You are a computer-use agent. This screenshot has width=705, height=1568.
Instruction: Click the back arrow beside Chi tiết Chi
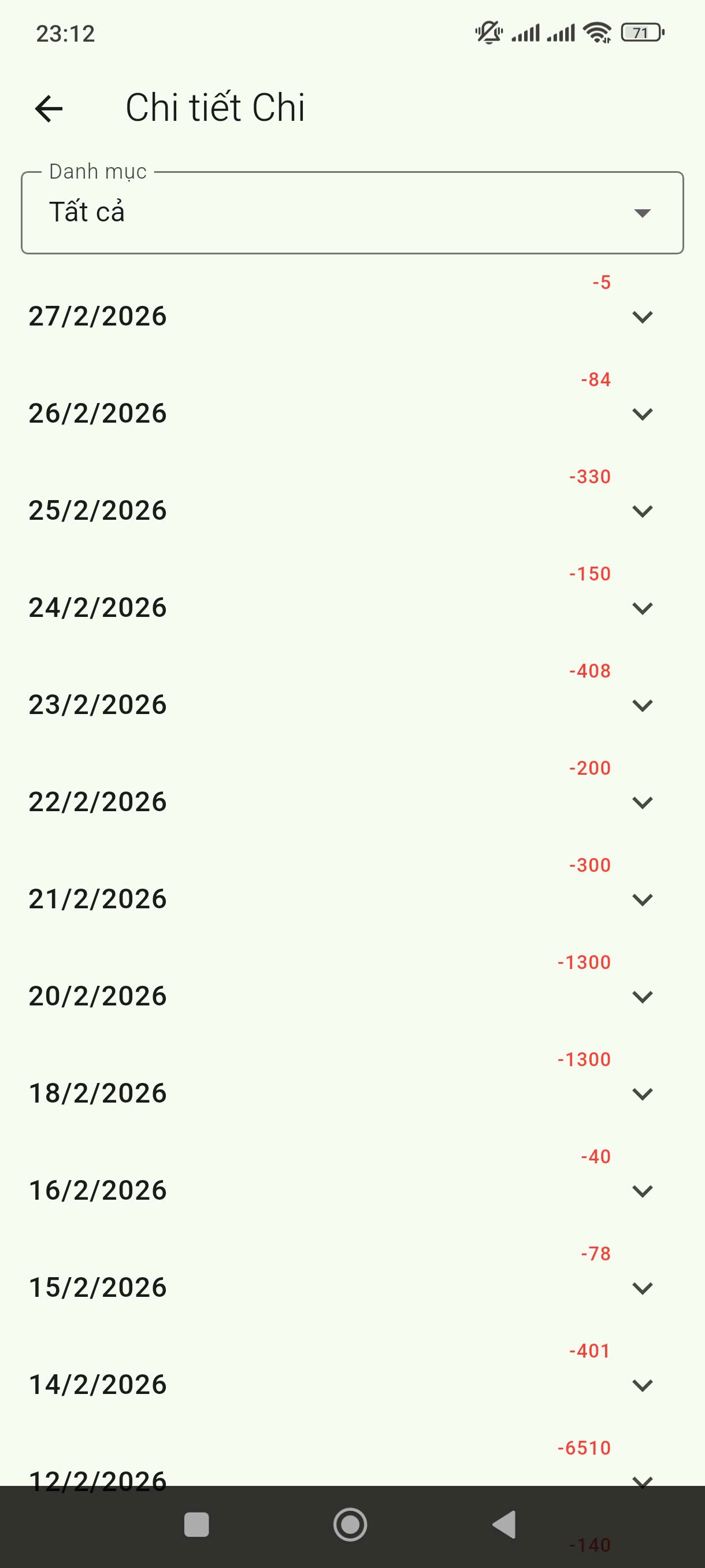48,108
